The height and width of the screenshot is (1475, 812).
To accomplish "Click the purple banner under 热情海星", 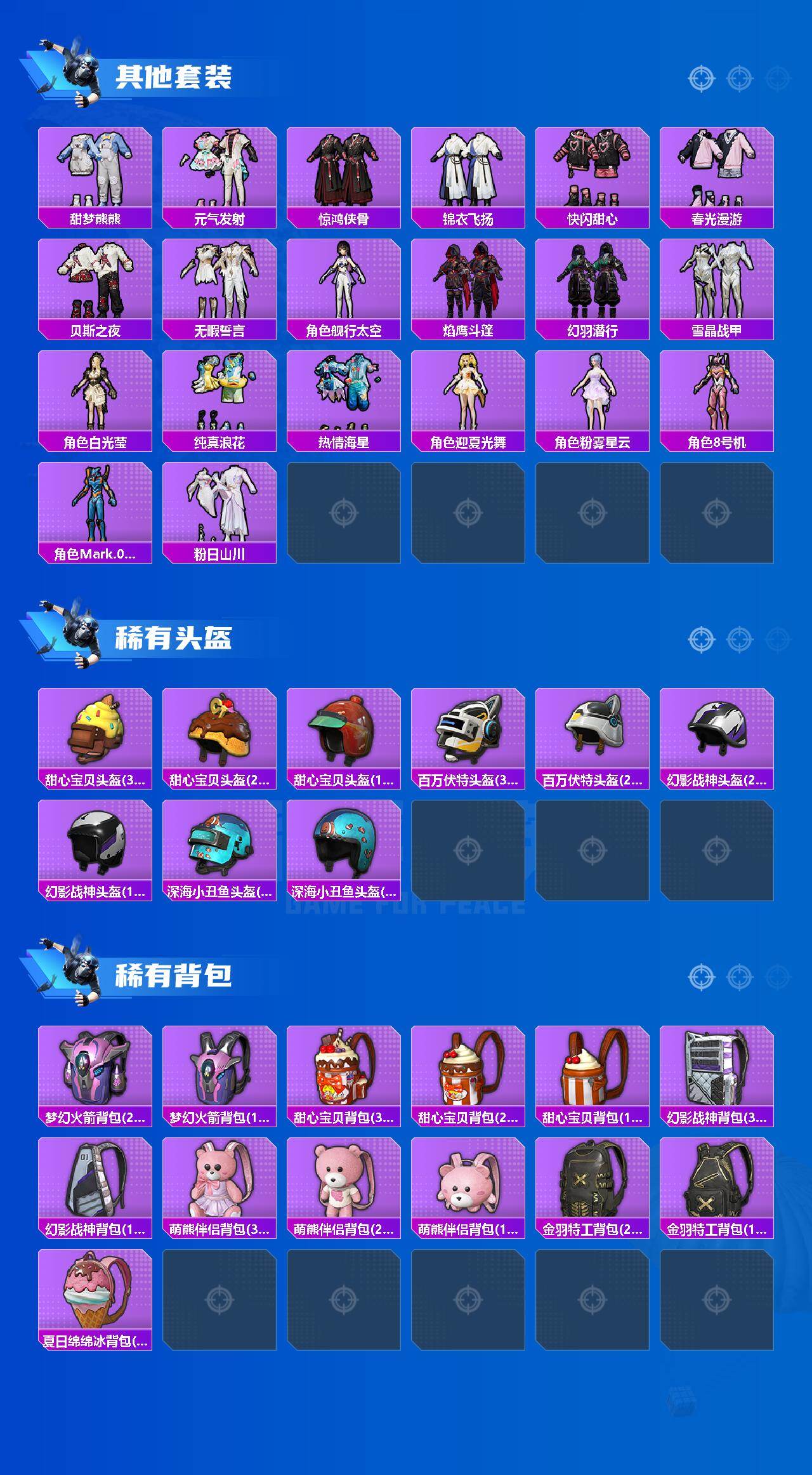I will pyautogui.click(x=343, y=442).
